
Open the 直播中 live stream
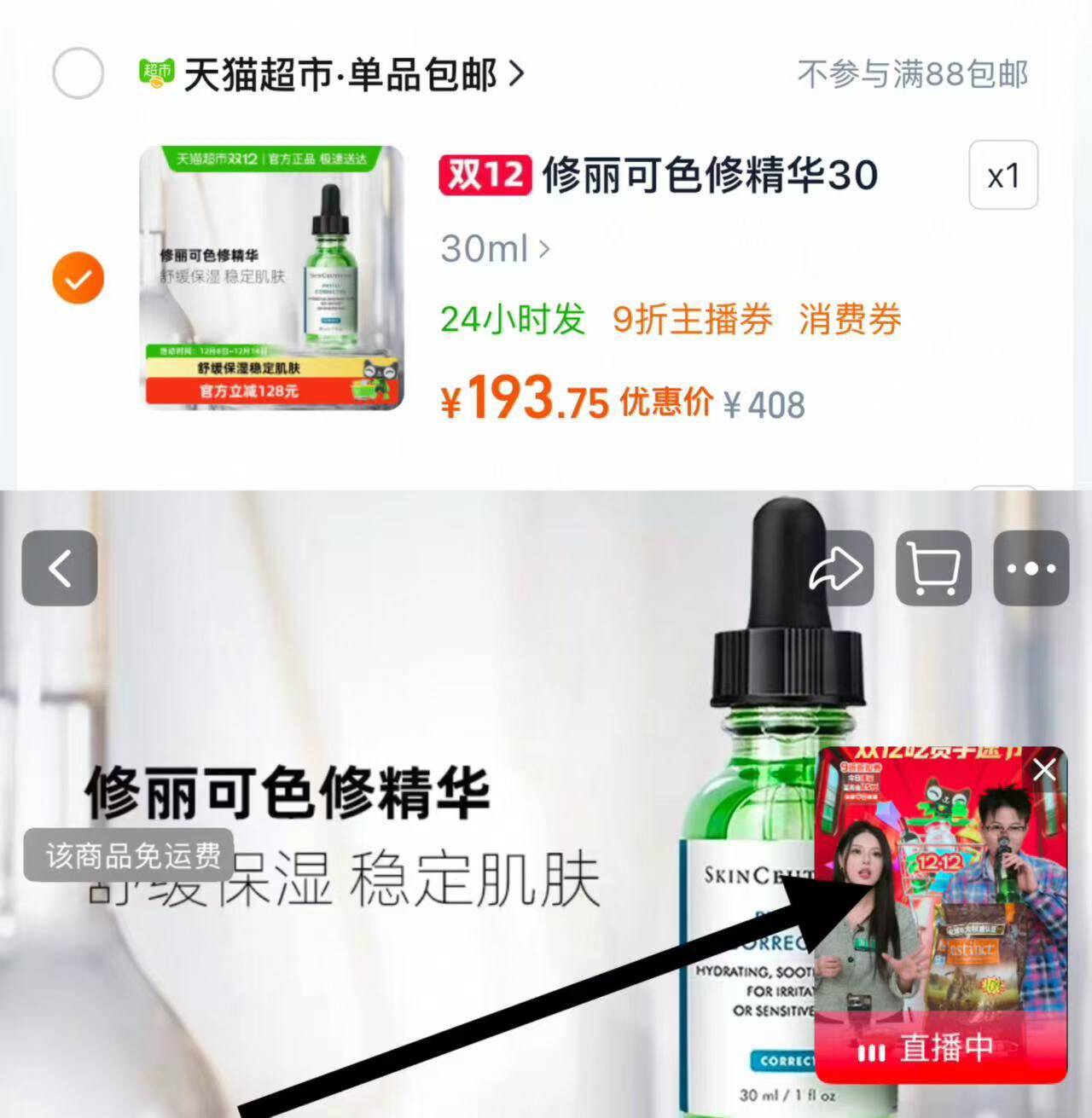(x=941, y=1048)
